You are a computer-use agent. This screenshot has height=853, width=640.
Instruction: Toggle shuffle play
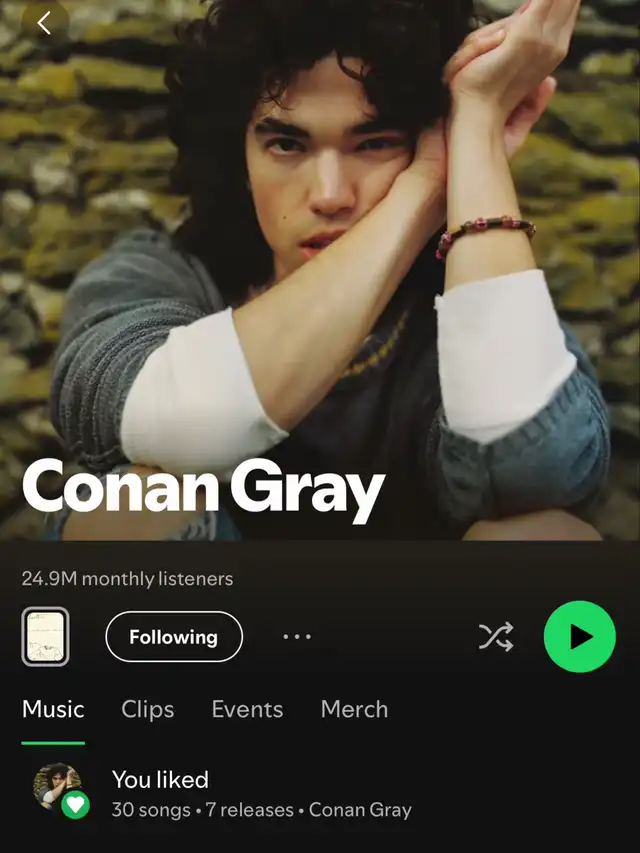[496, 637]
